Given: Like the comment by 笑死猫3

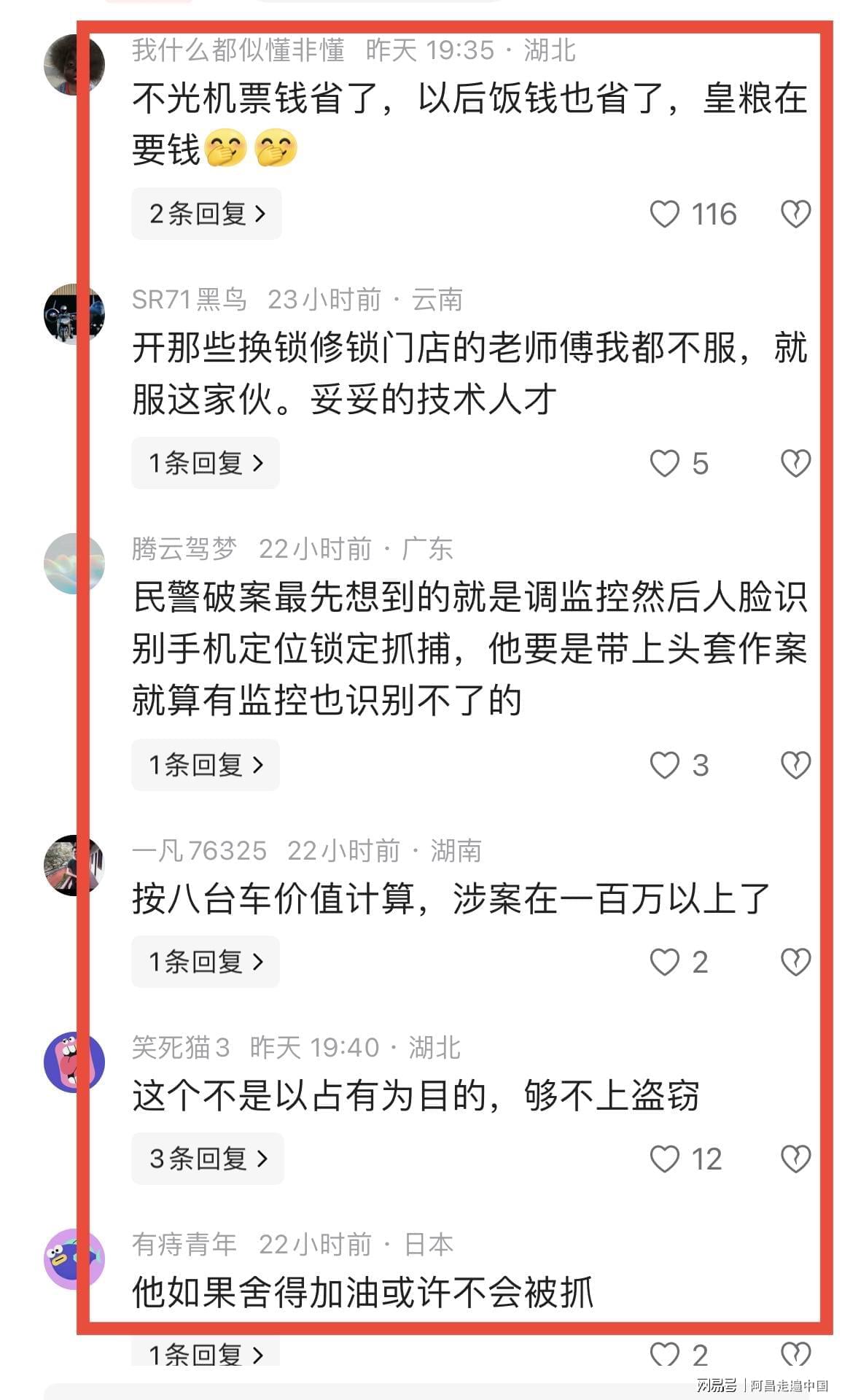Looking at the screenshot, I should 664,1159.
